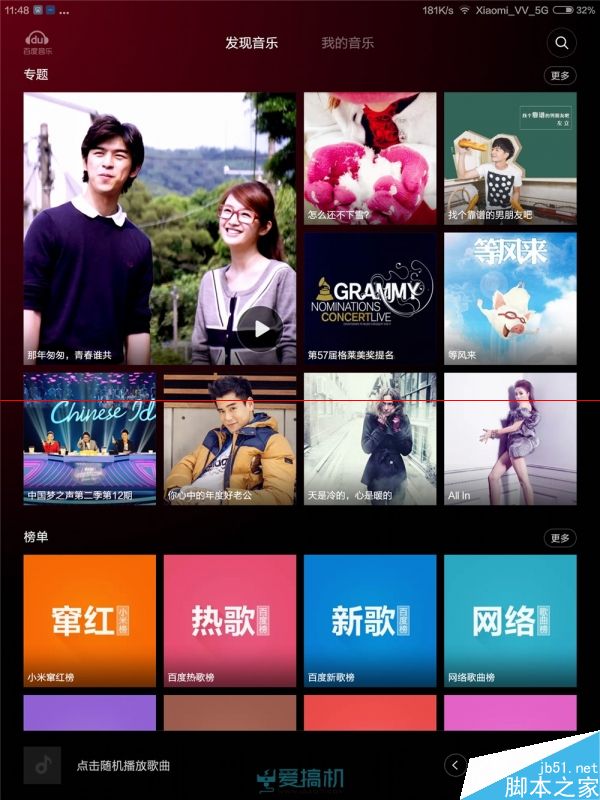This screenshot has width=600, height=800.
Task: Open the 百度新歌榜 chart
Action: pyautogui.click(x=370, y=620)
